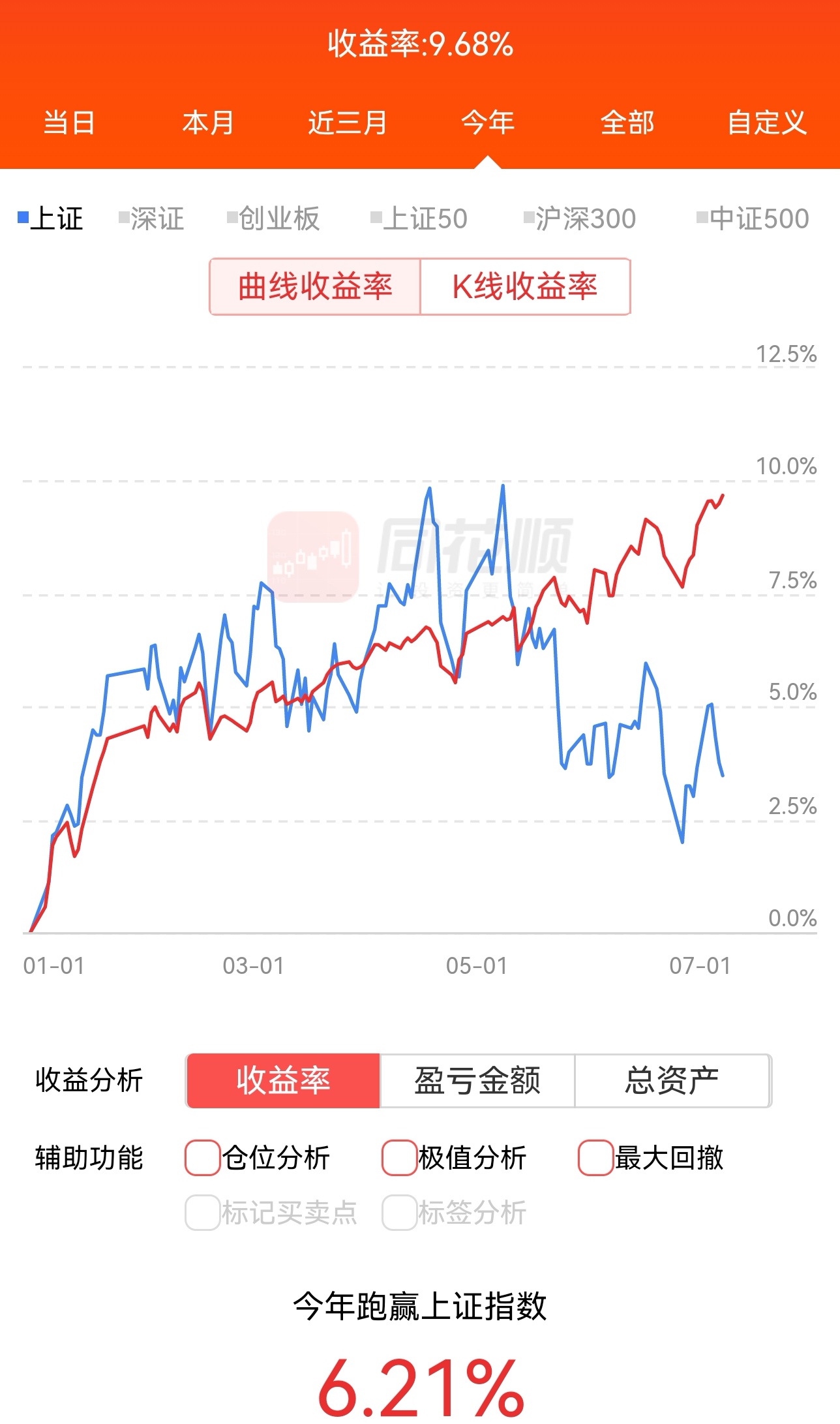Pick 沪深300 as the comparison index
This screenshot has width=840, height=1424.
580,219
